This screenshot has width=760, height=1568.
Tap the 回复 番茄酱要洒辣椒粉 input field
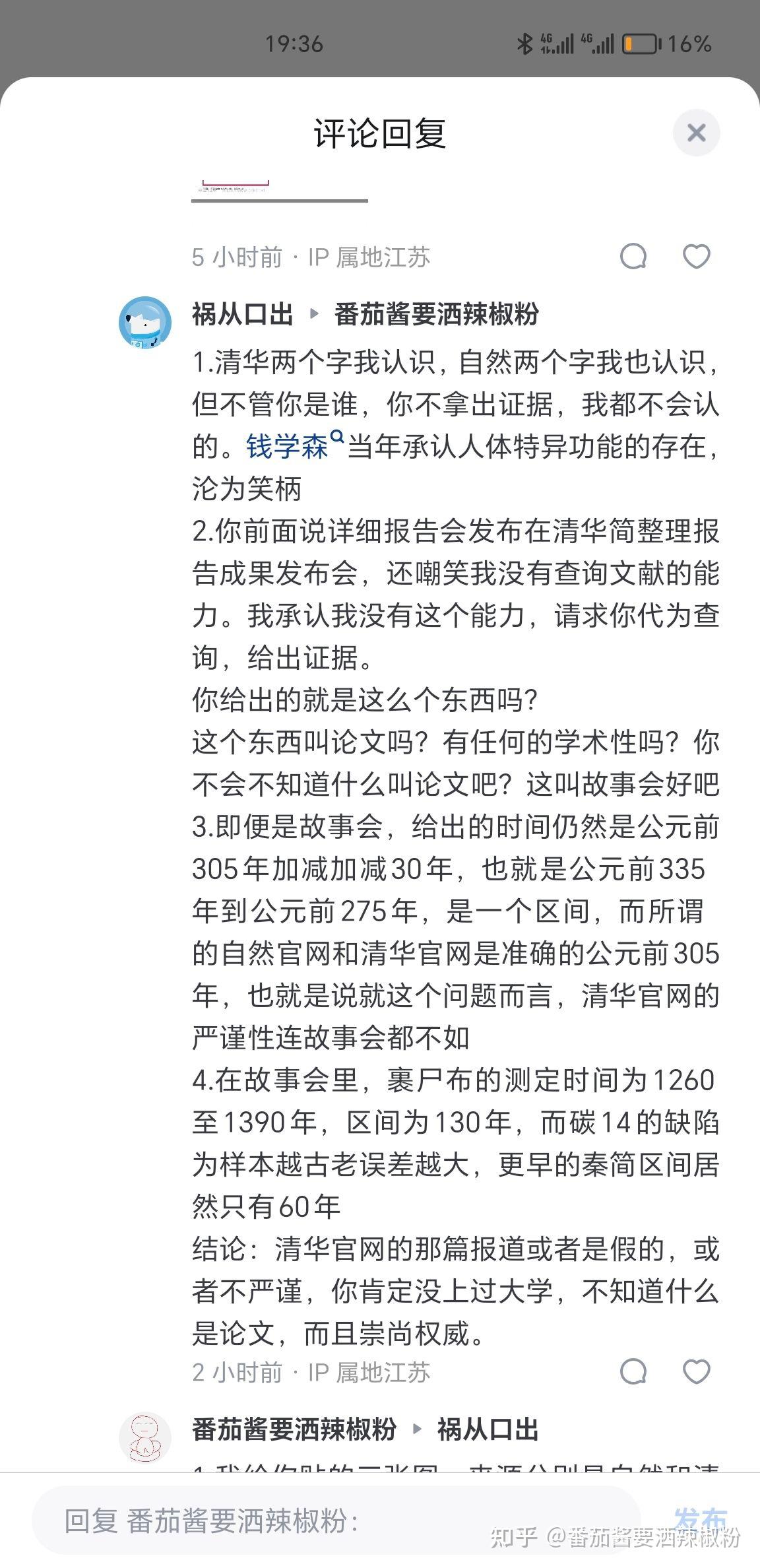(x=336, y=1520)
